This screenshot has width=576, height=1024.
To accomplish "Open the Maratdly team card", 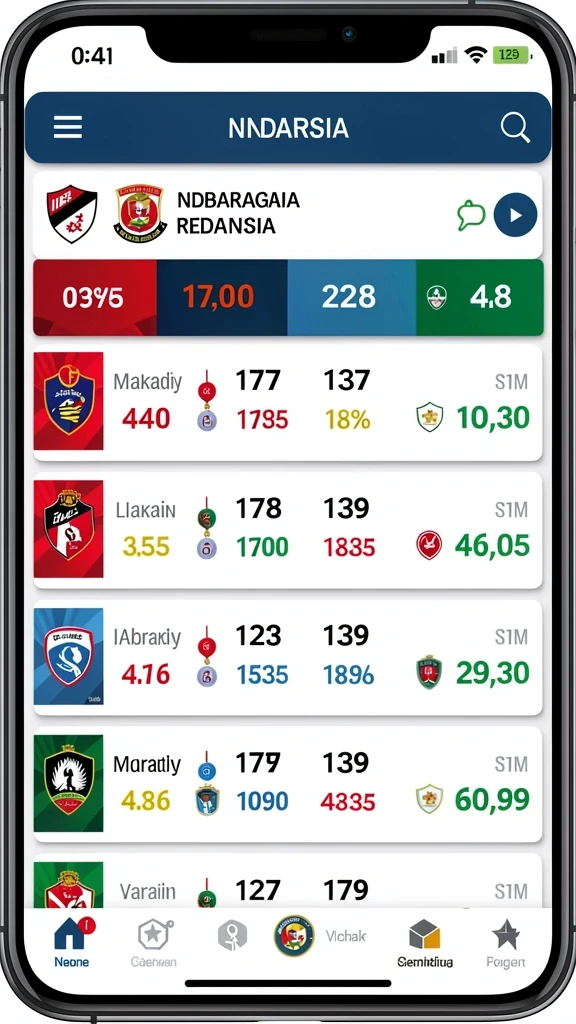I will 288,784.
